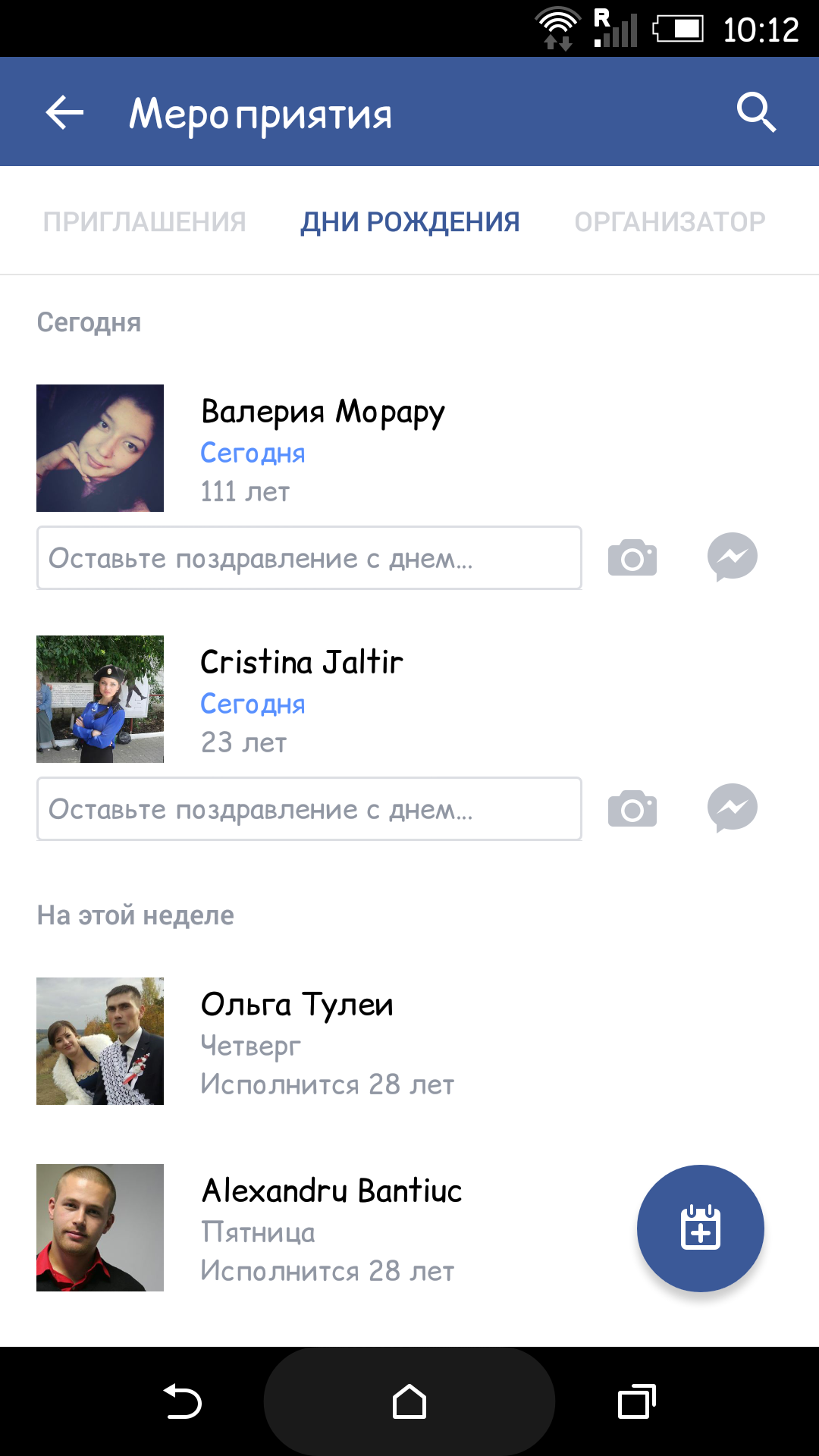Open search in Мероприятия
The image size is (819, 1456).
point(756,113)
